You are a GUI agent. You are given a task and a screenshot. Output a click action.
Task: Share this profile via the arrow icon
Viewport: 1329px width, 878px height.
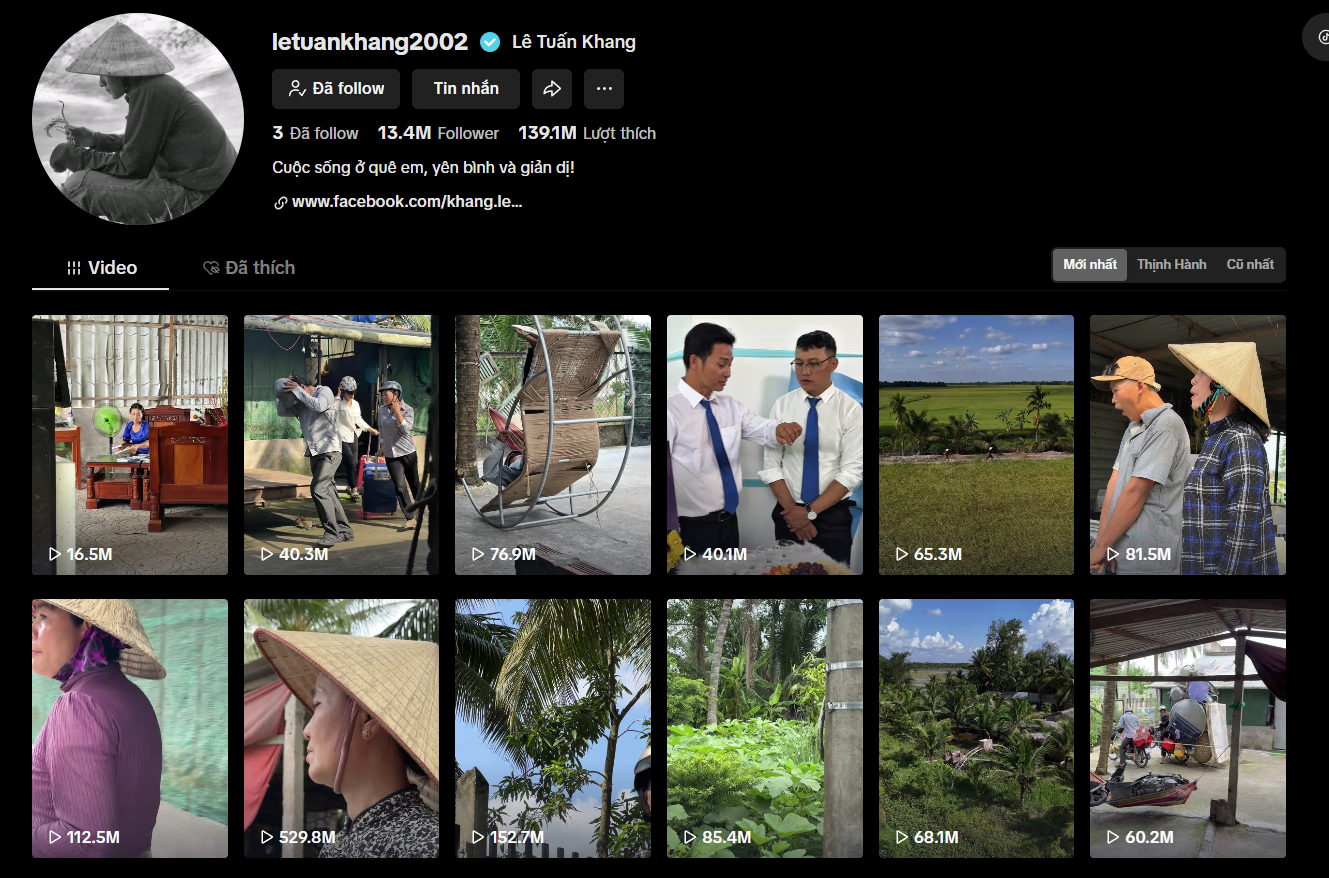[552, 89]
